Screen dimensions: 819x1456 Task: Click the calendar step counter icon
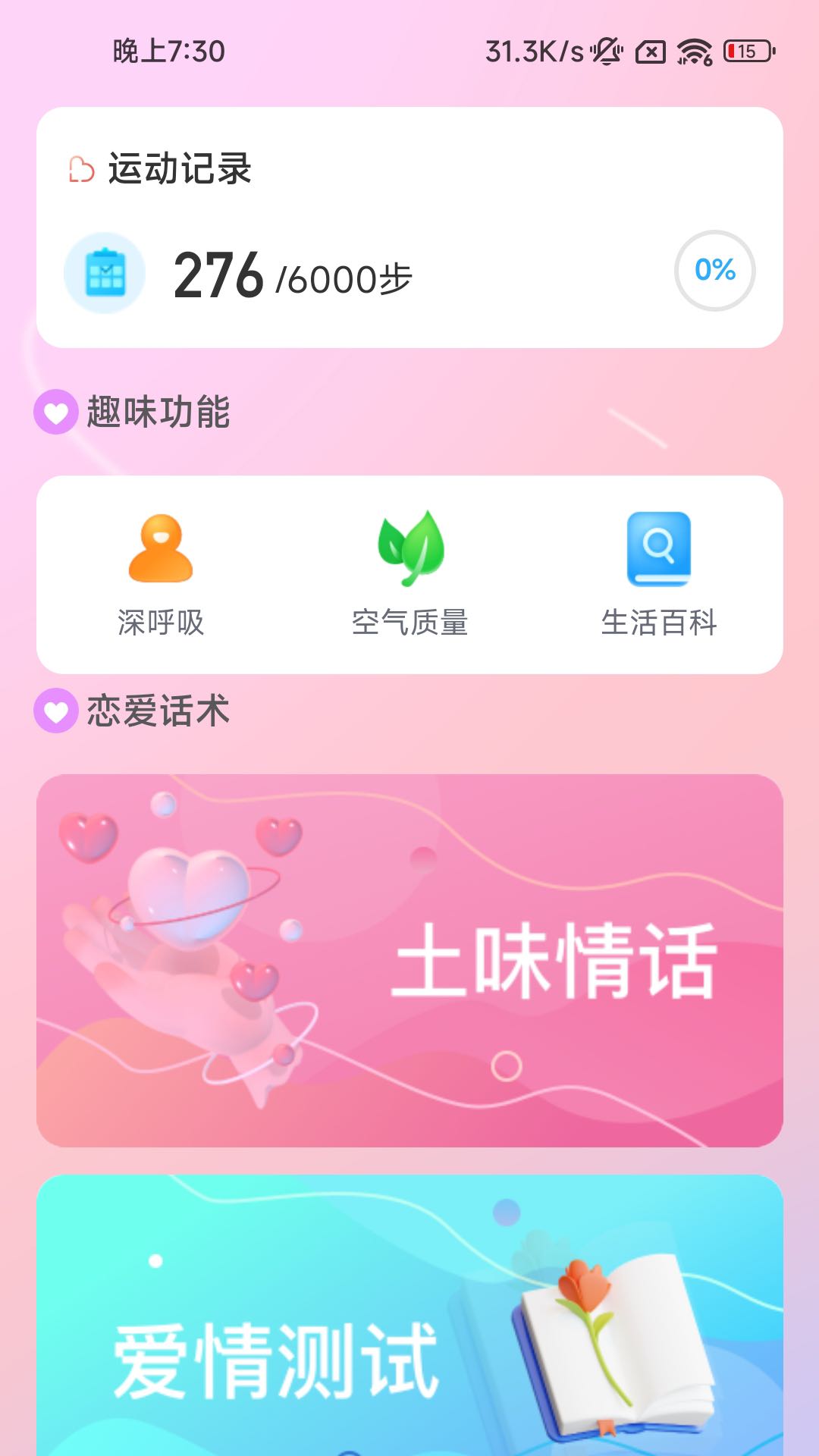(104, 271)
